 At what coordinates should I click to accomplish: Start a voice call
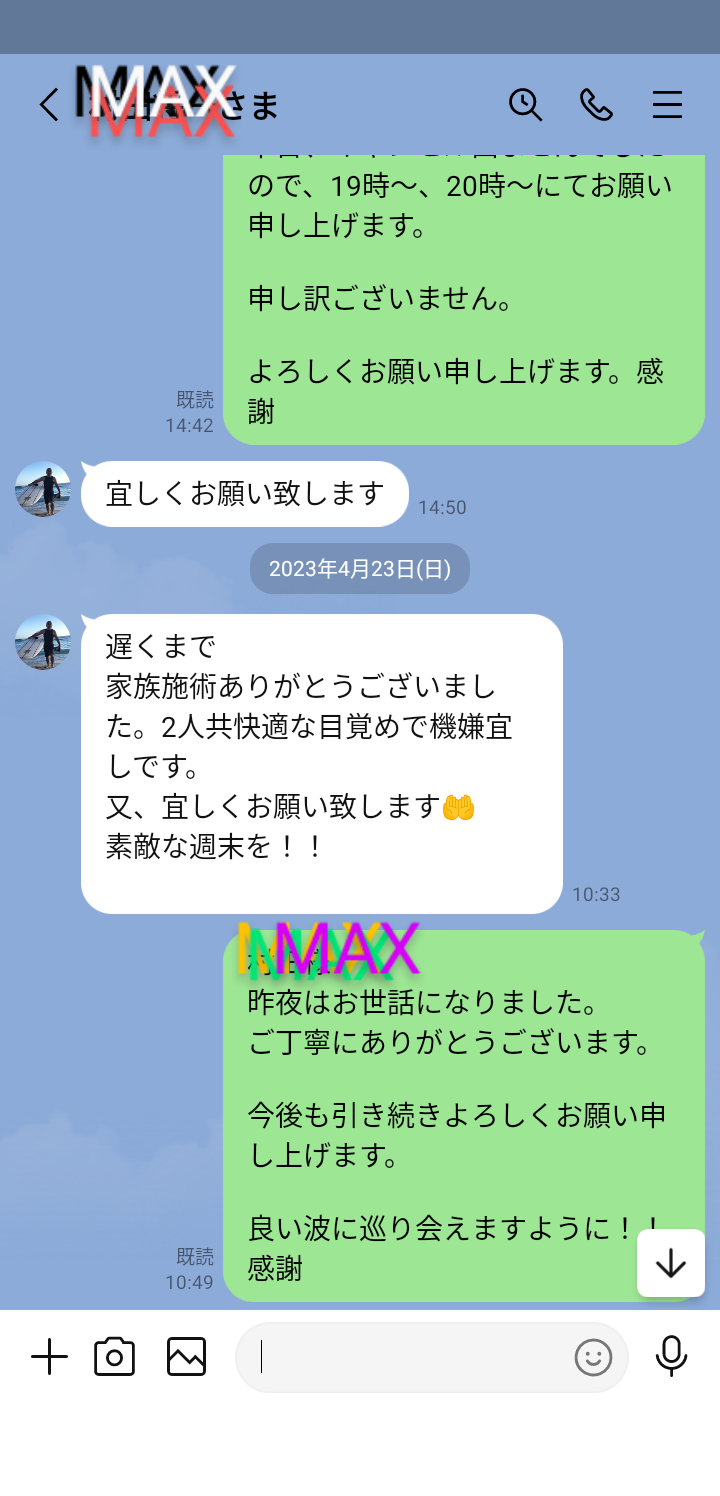pos(596,104)
